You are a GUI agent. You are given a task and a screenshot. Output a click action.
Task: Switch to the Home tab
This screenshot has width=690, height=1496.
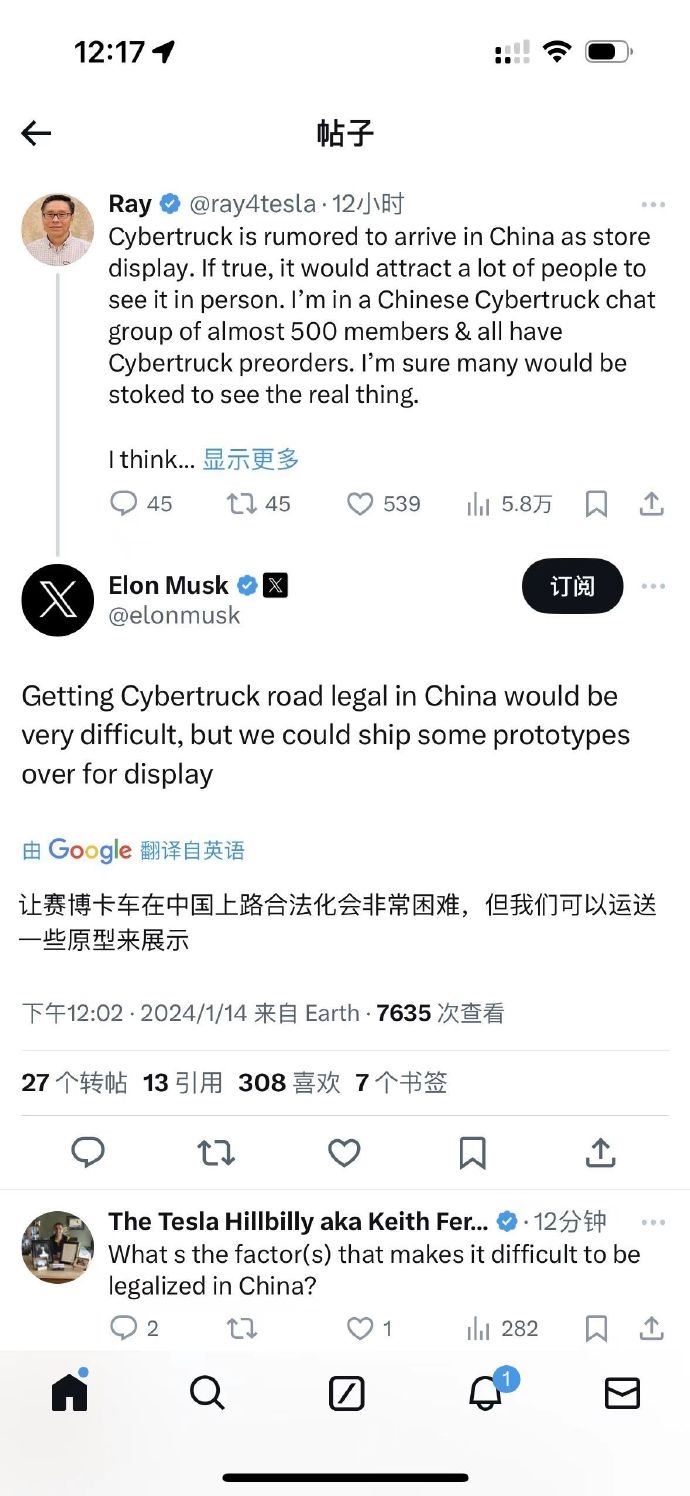point(69,1392)
